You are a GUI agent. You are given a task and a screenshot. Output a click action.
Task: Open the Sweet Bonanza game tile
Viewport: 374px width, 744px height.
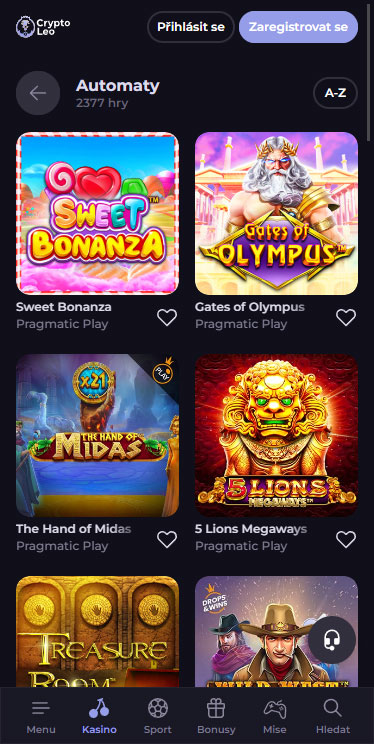tap(98, 214)
